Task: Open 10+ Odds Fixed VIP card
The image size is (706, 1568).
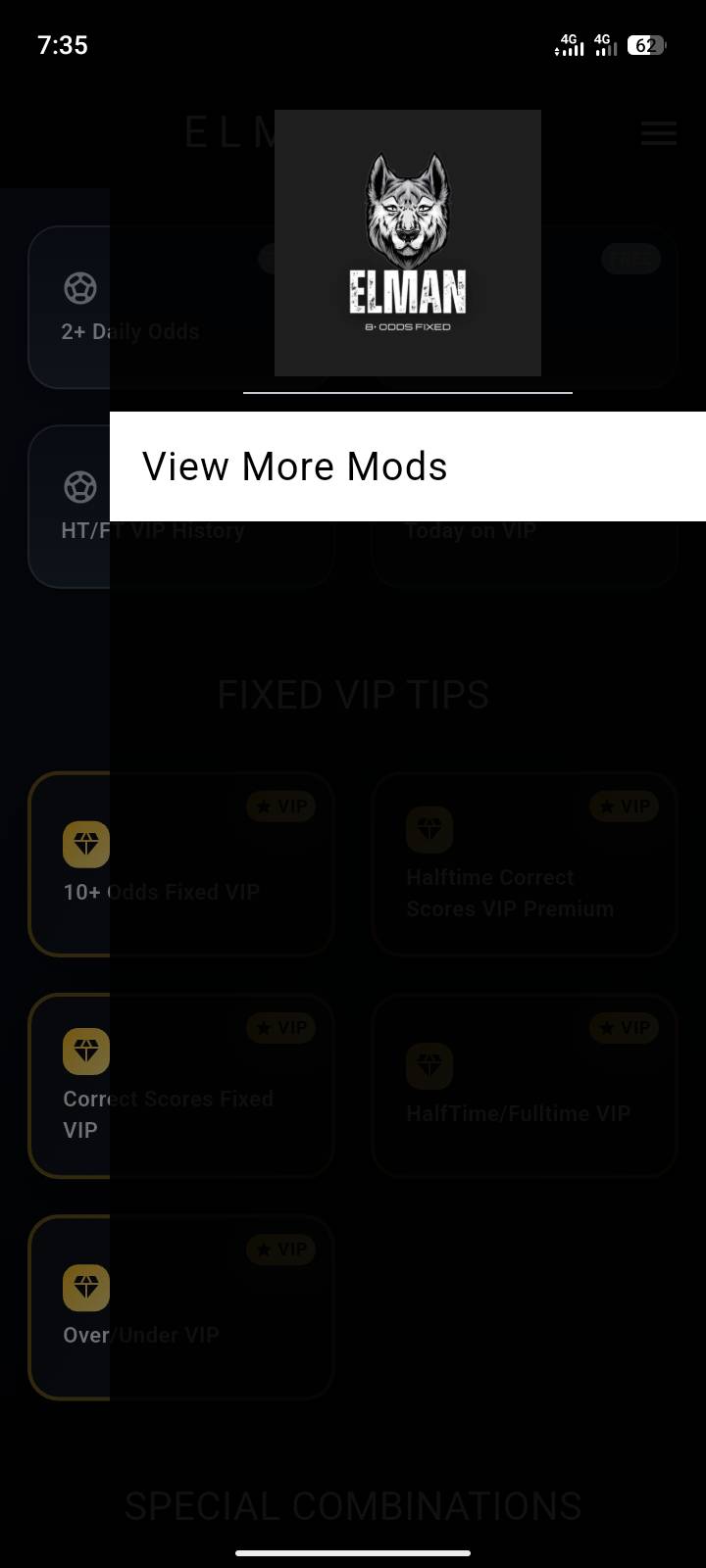Action: tap(71, 864)
